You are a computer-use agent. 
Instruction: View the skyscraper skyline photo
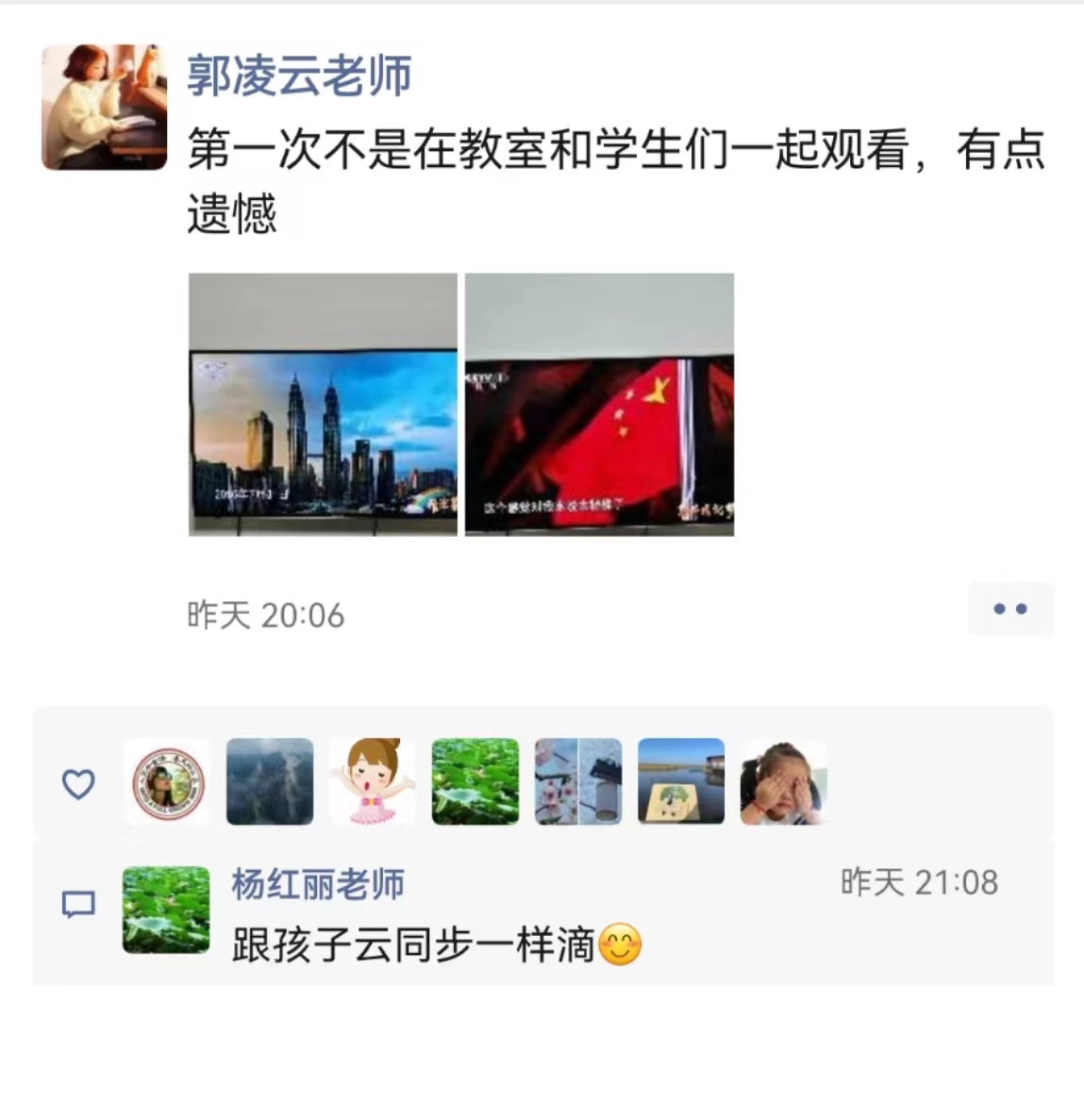pyautogui.click(x=323, y=405)
